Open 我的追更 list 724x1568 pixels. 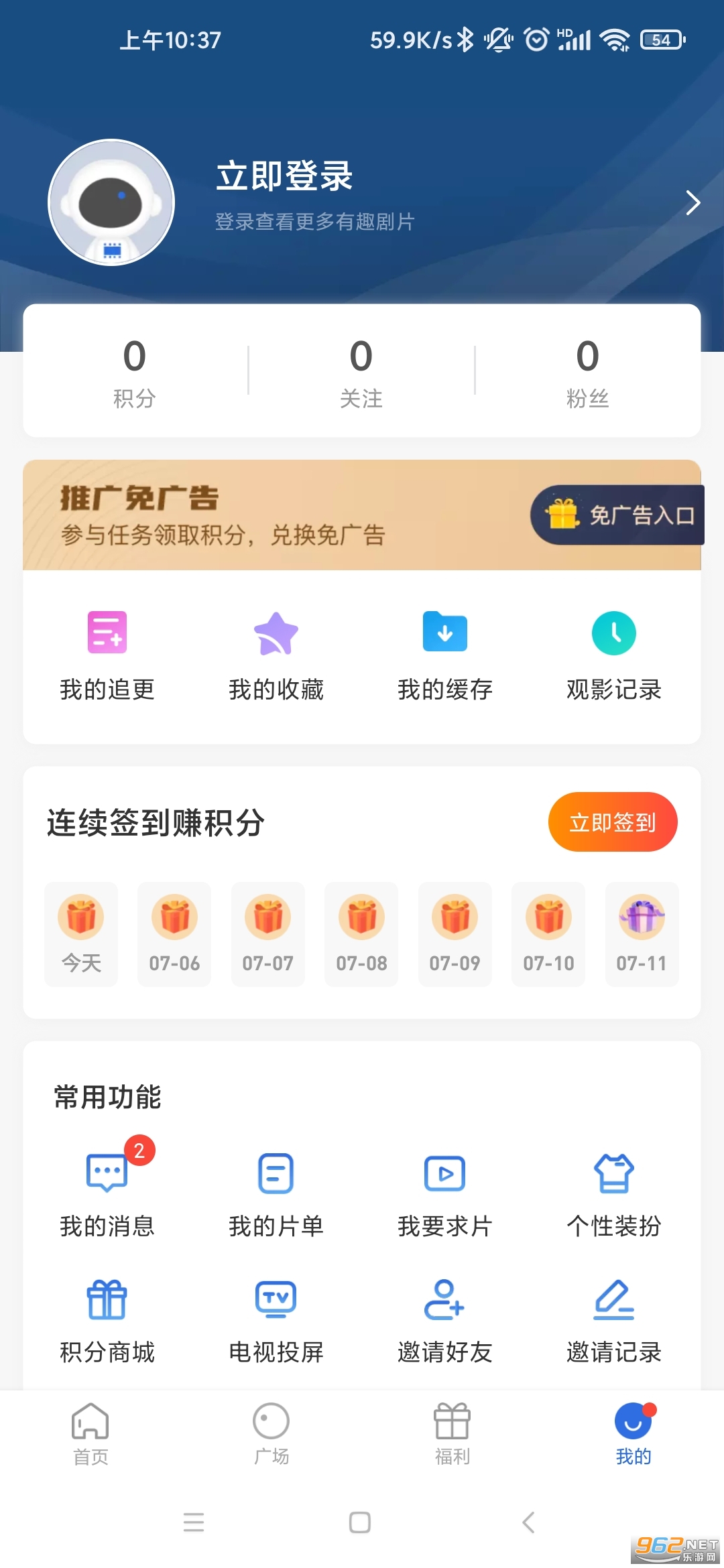107,655
